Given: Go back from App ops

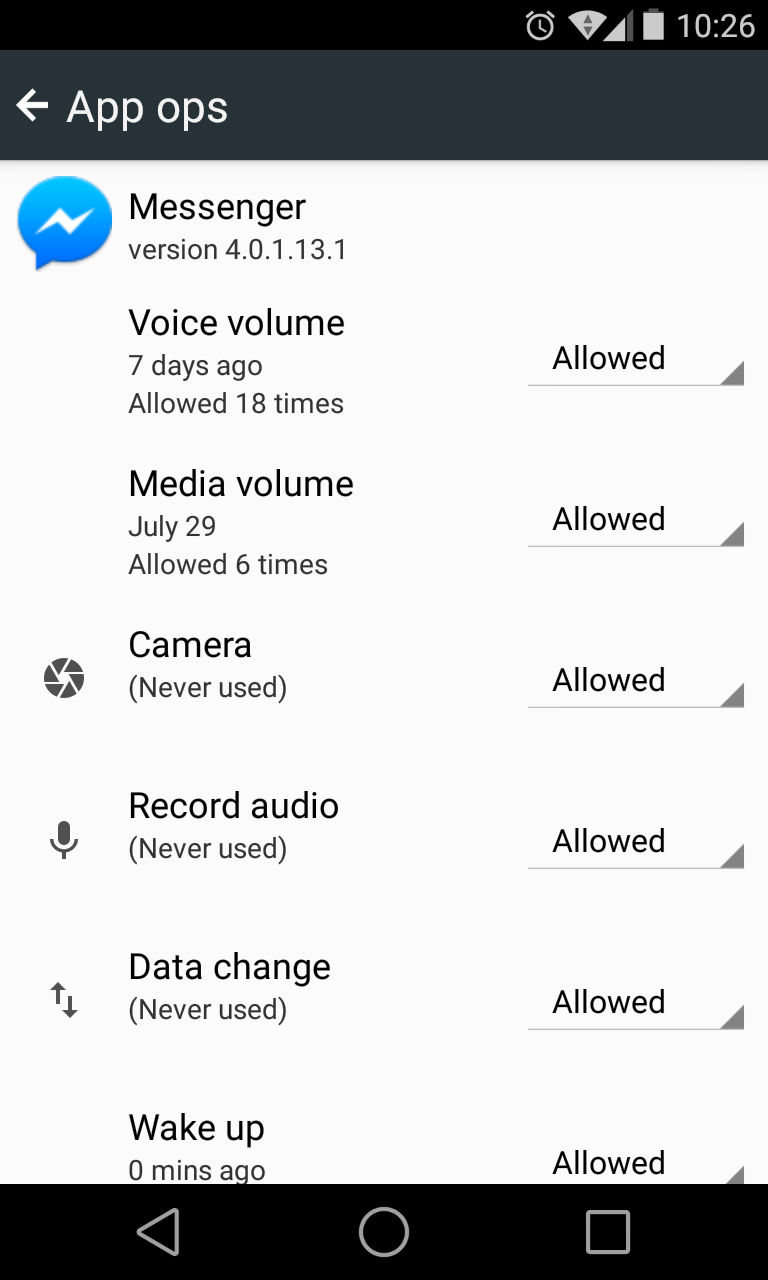Looking at the screenshot, I should (33, 106).
